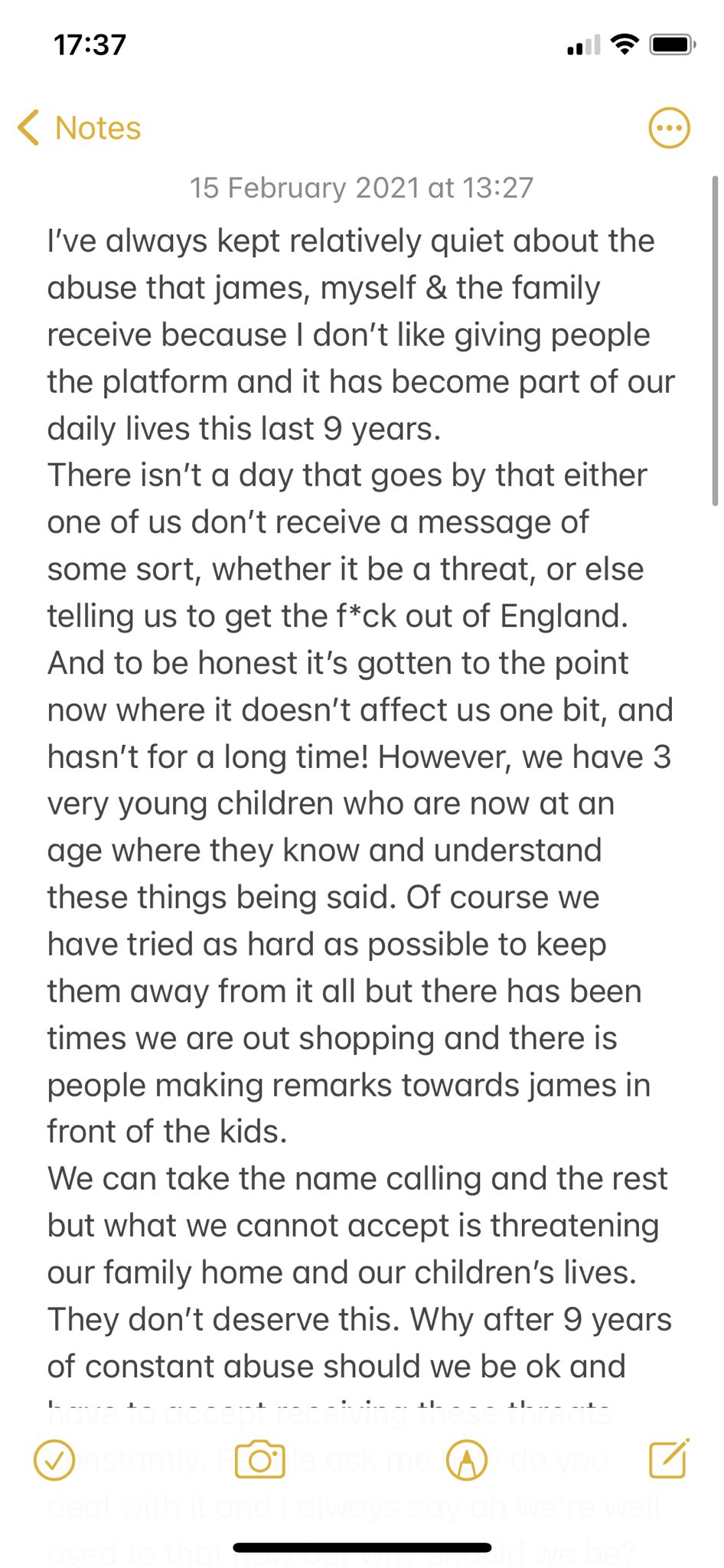Viewport: 724px width, 1568px height.
Task: Open the camera attachment options
Action: [260, 1460]
